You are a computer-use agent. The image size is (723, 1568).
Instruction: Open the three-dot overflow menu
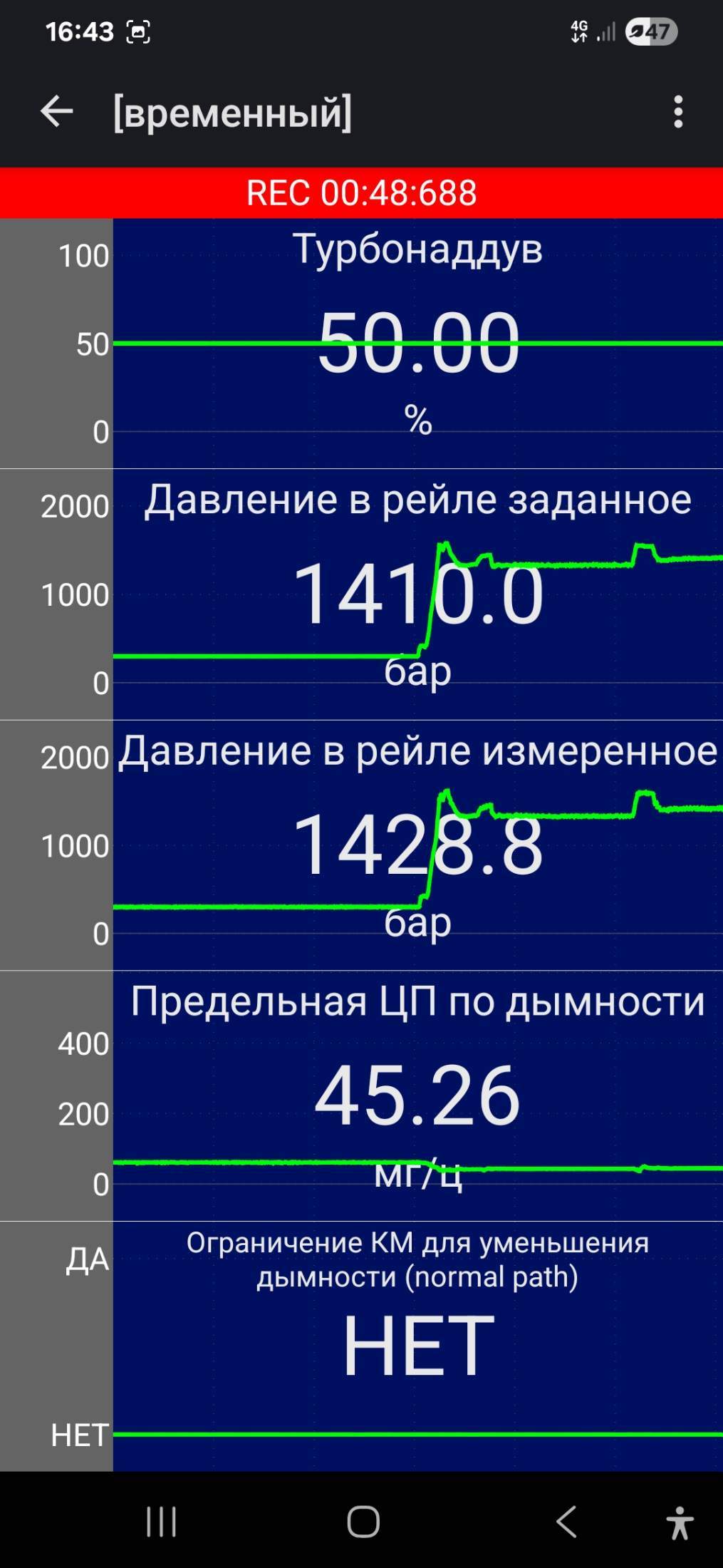[678, 112]
